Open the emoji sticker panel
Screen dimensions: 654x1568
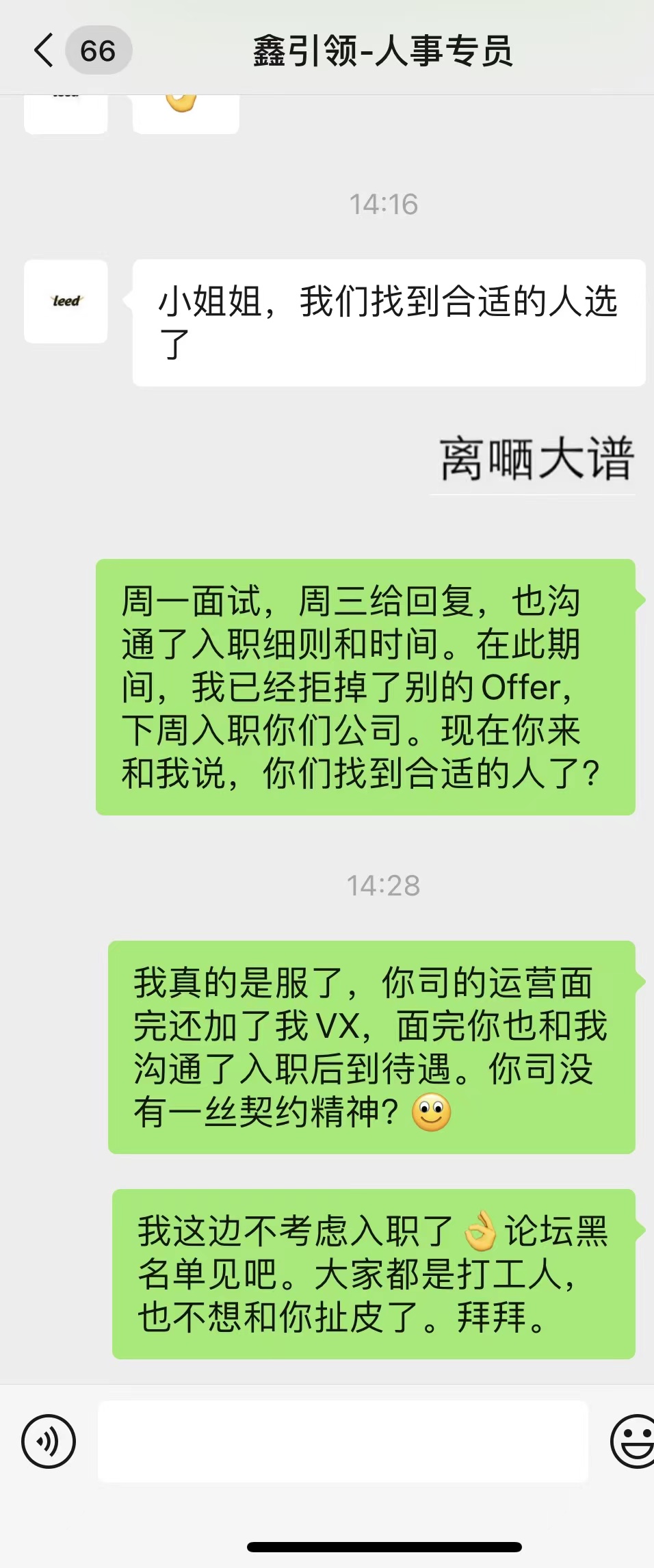coord(632,1441)
